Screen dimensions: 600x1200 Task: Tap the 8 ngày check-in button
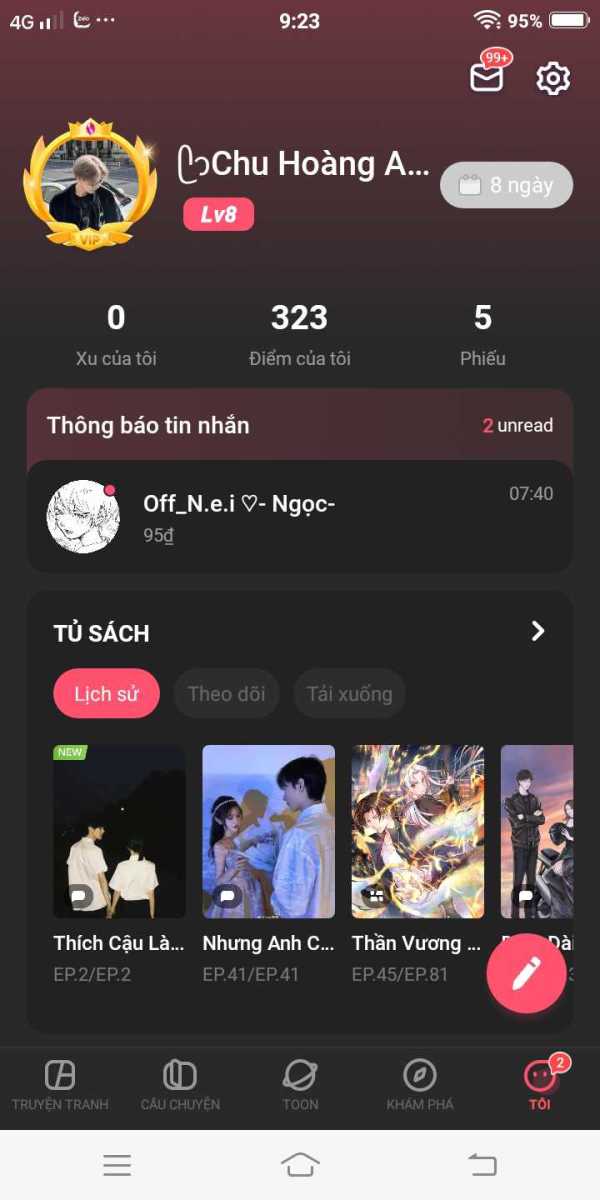pos(507,185)
